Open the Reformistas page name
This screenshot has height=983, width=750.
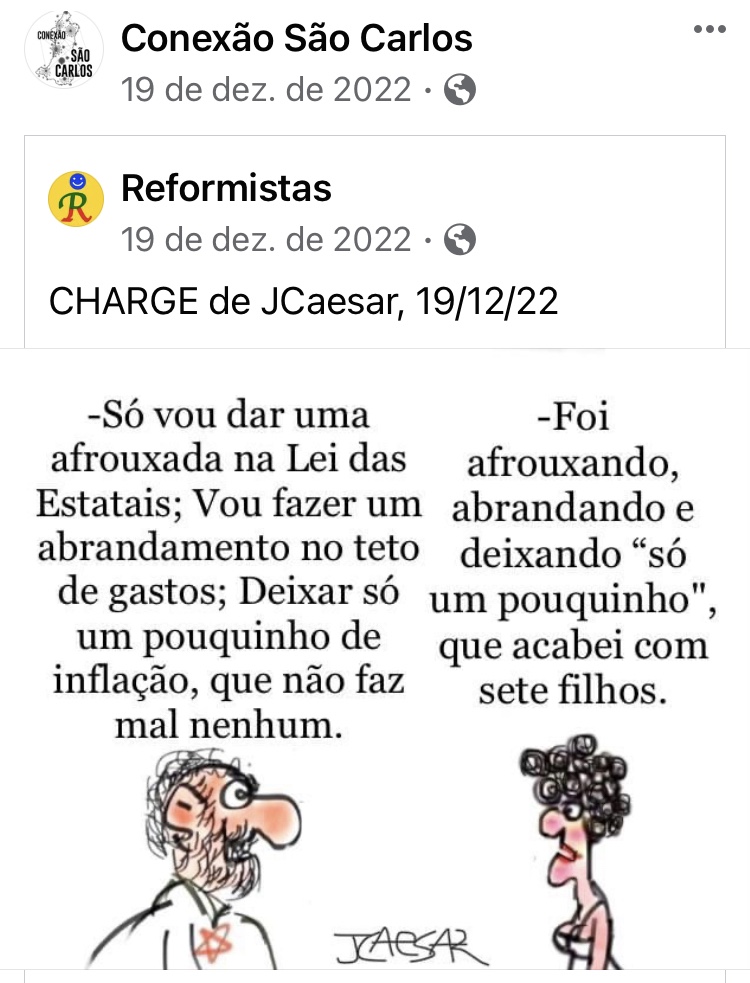point(226,187)
